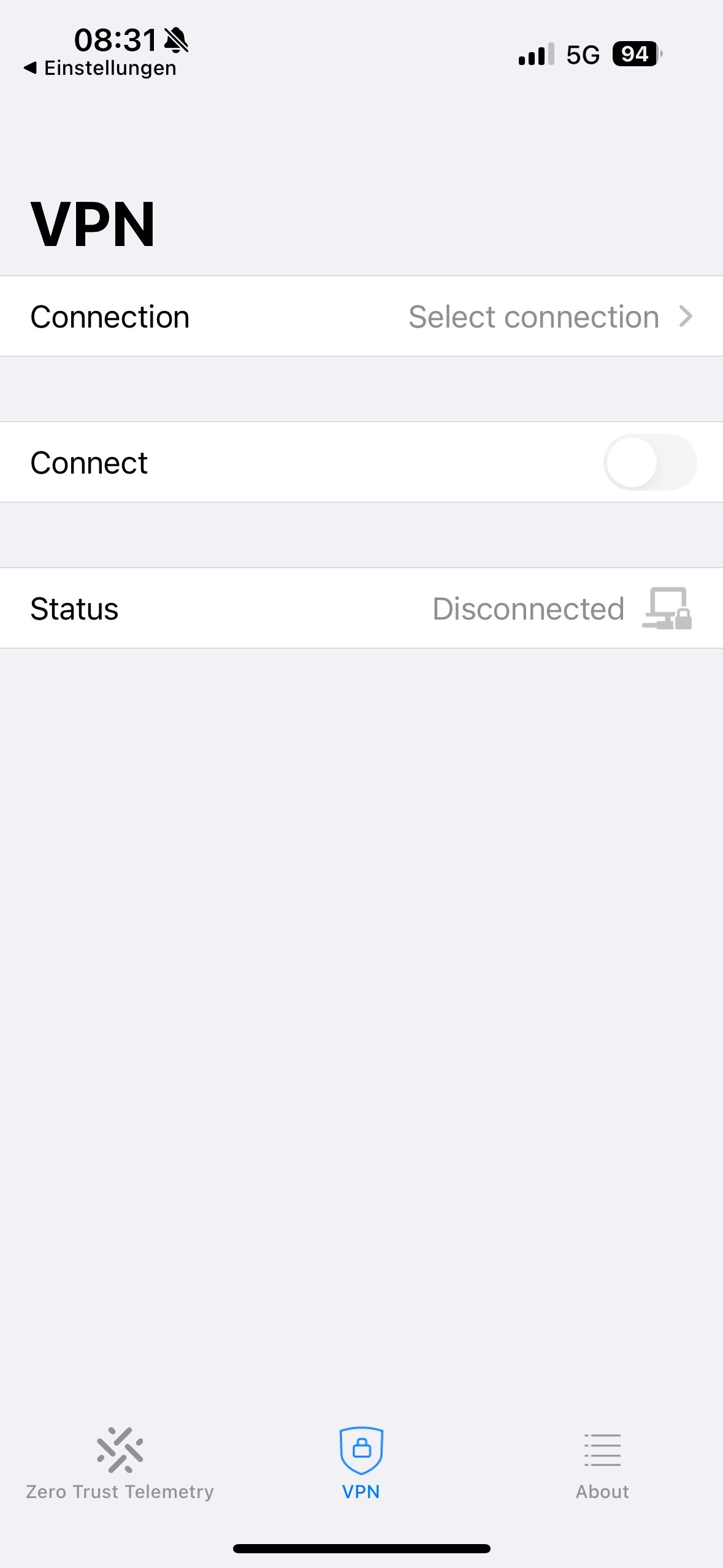Image resolution: width=723 pixels, height=1568 pixels.
Task: Select the VPN tab
Action: [361, 1463]
